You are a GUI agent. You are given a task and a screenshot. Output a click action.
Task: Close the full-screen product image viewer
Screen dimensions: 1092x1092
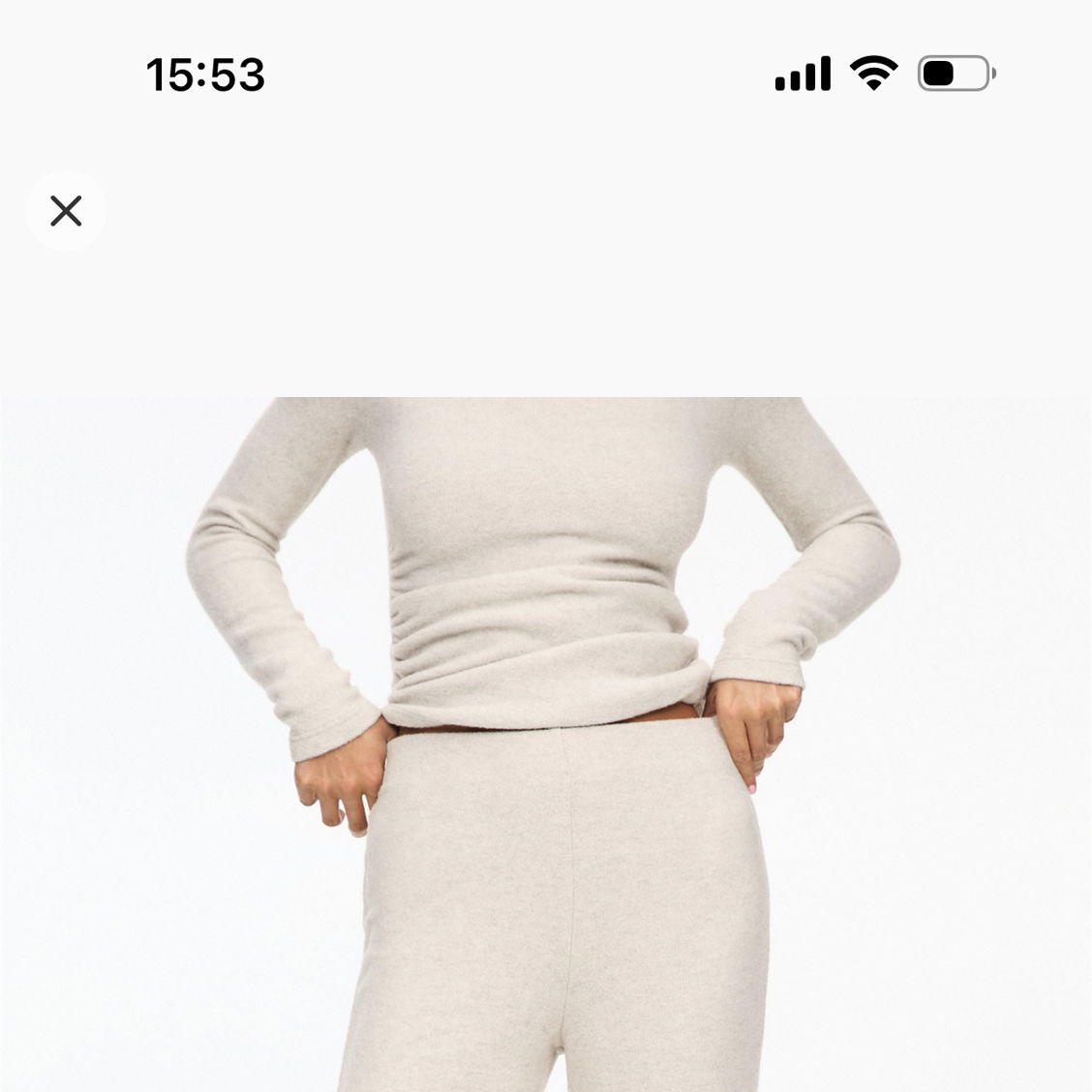pyautogui.click(x=66, y=211)
